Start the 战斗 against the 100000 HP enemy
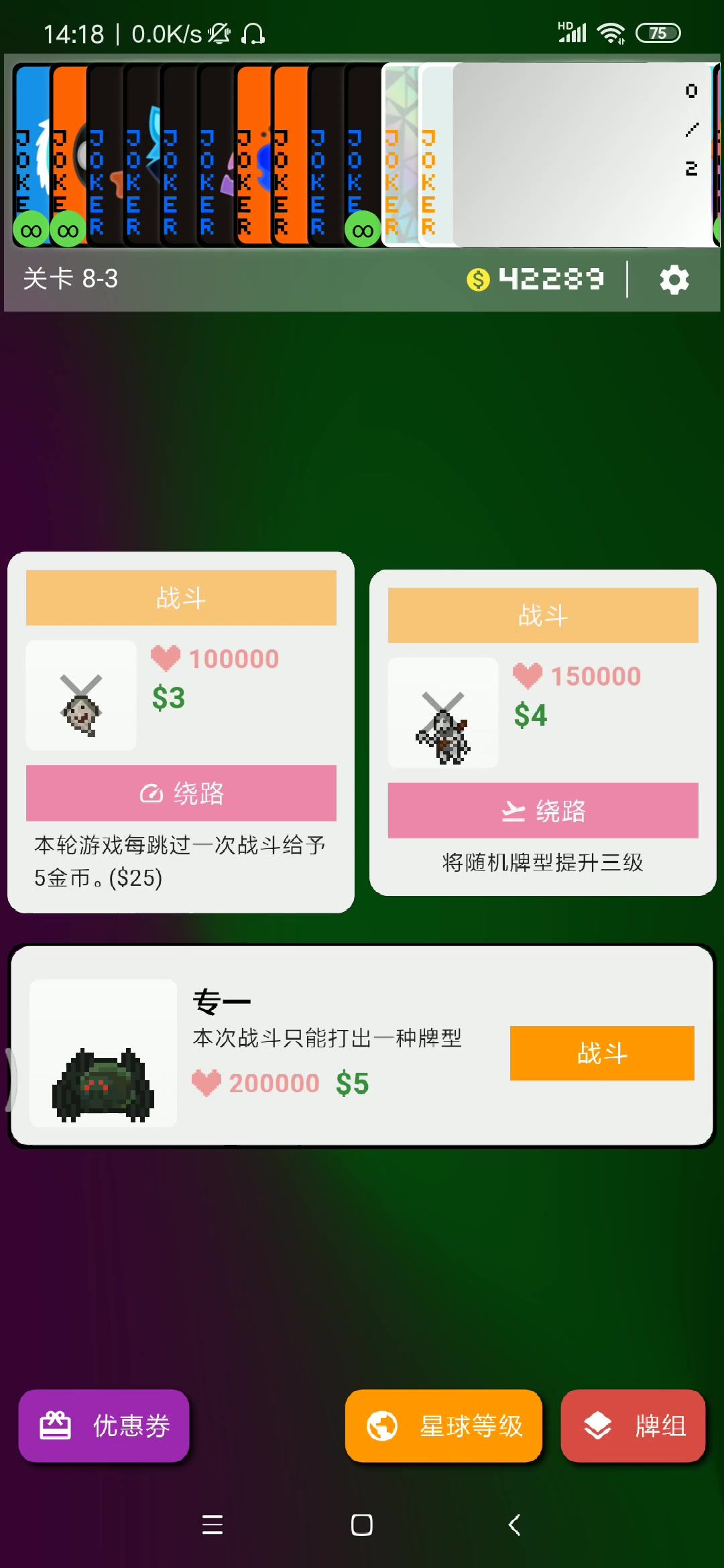This screenshot has height=1568, width=724. (181, 598)
